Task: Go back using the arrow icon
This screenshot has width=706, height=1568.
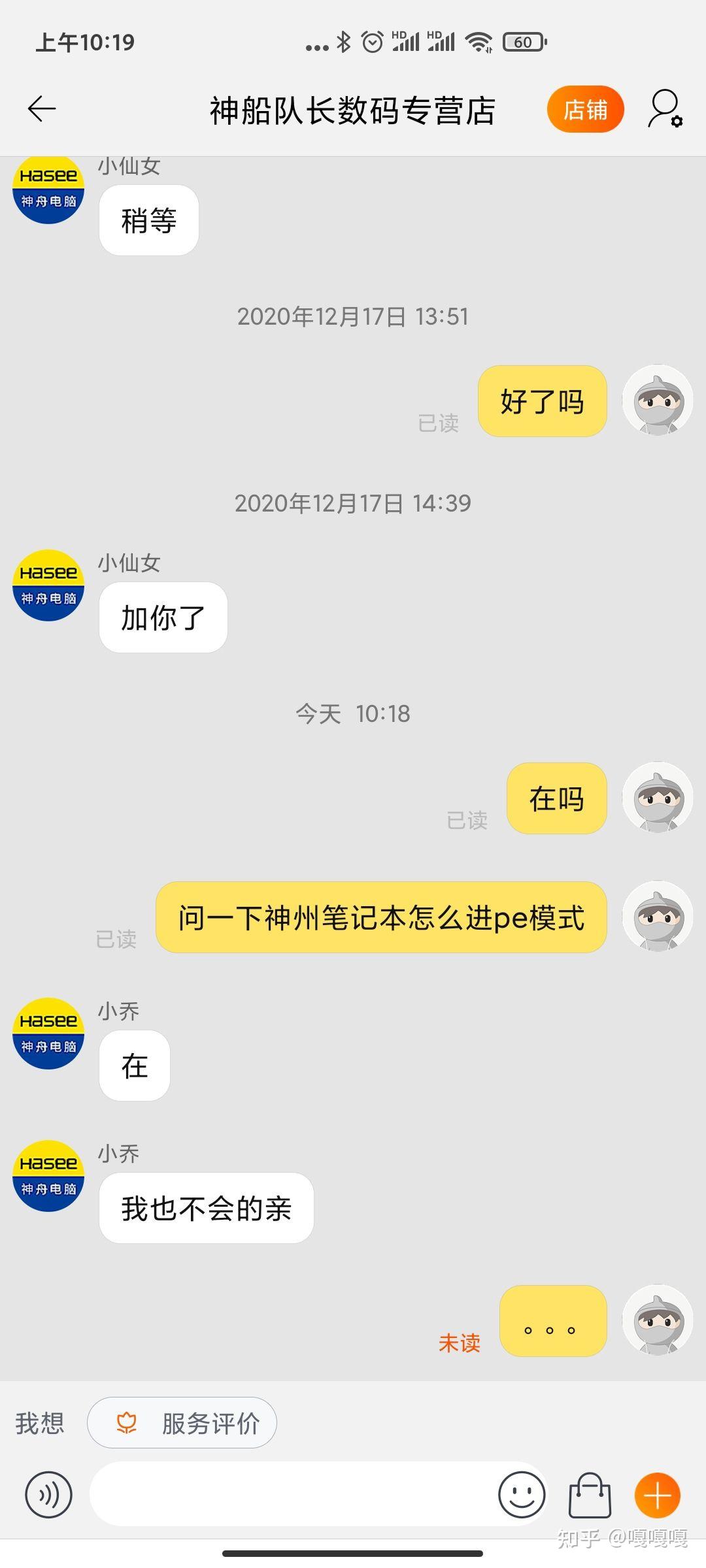Action: pos(42,108)
